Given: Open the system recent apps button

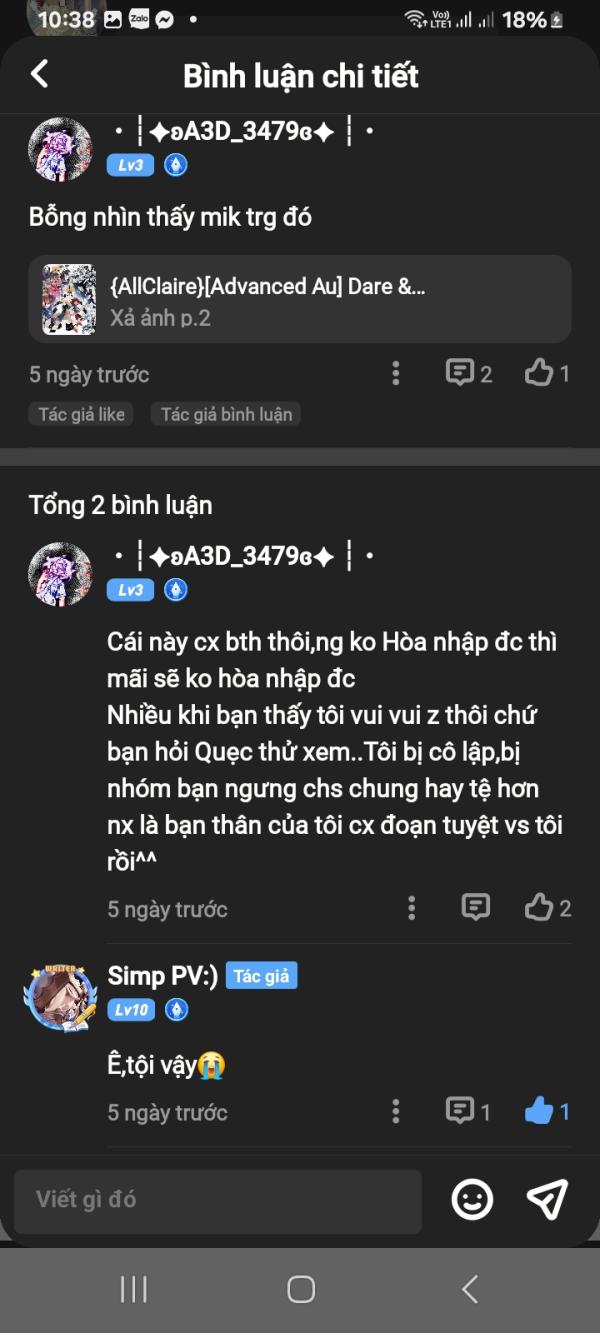Looking at the screenshot, I should 133,1289.
